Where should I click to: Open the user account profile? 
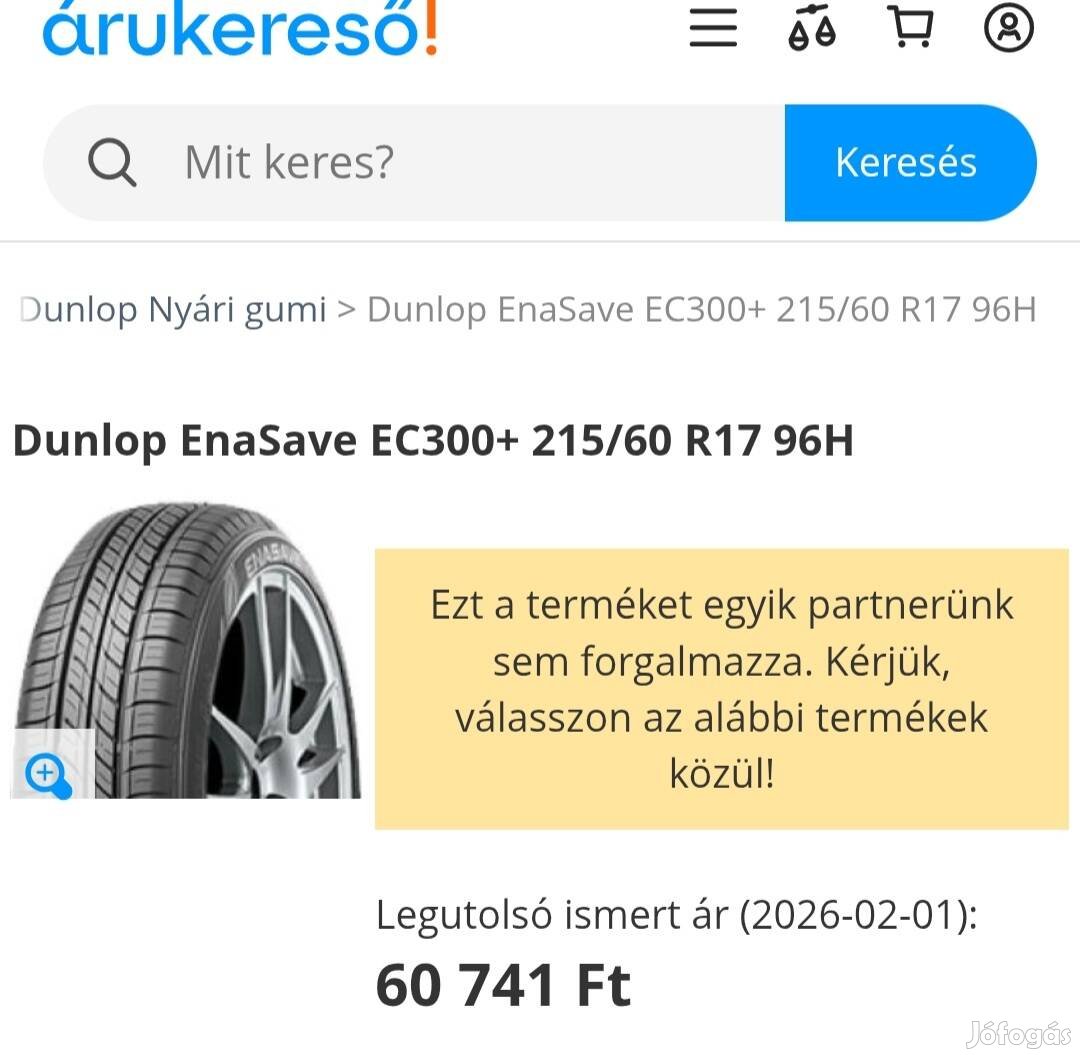pos(1008,28)
